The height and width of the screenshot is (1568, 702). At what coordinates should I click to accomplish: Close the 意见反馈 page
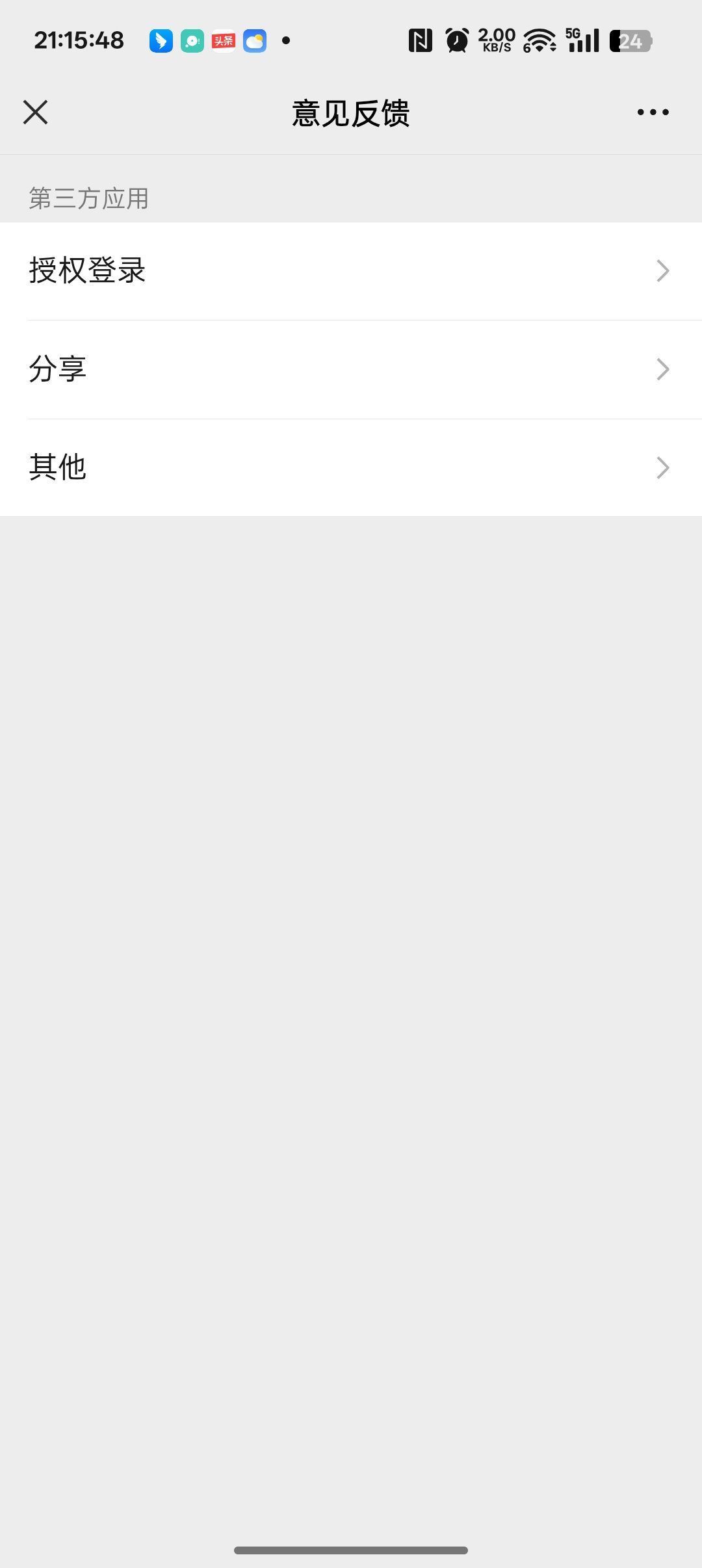tap(36, 112)
